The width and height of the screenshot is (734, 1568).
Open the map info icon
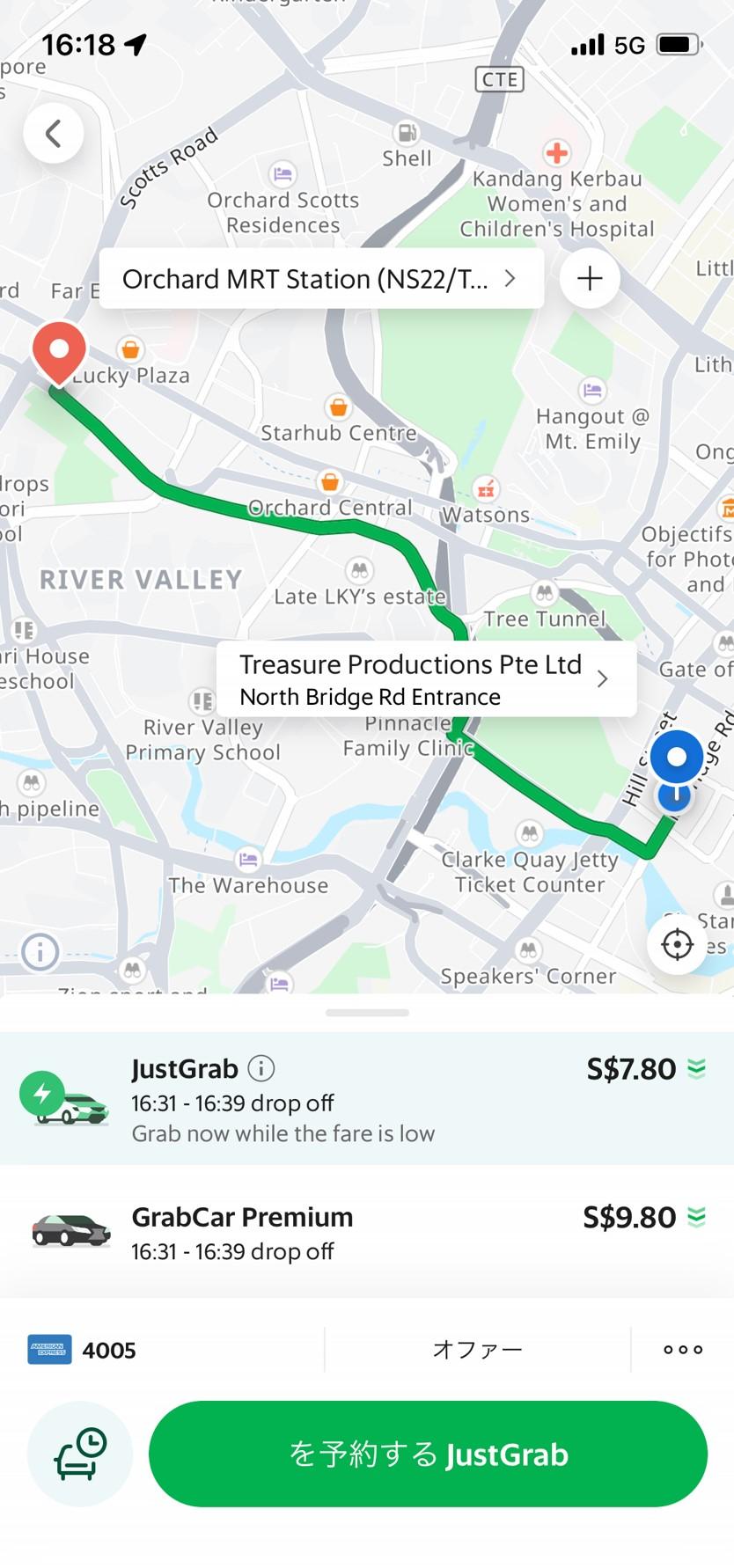click(40, 951)
